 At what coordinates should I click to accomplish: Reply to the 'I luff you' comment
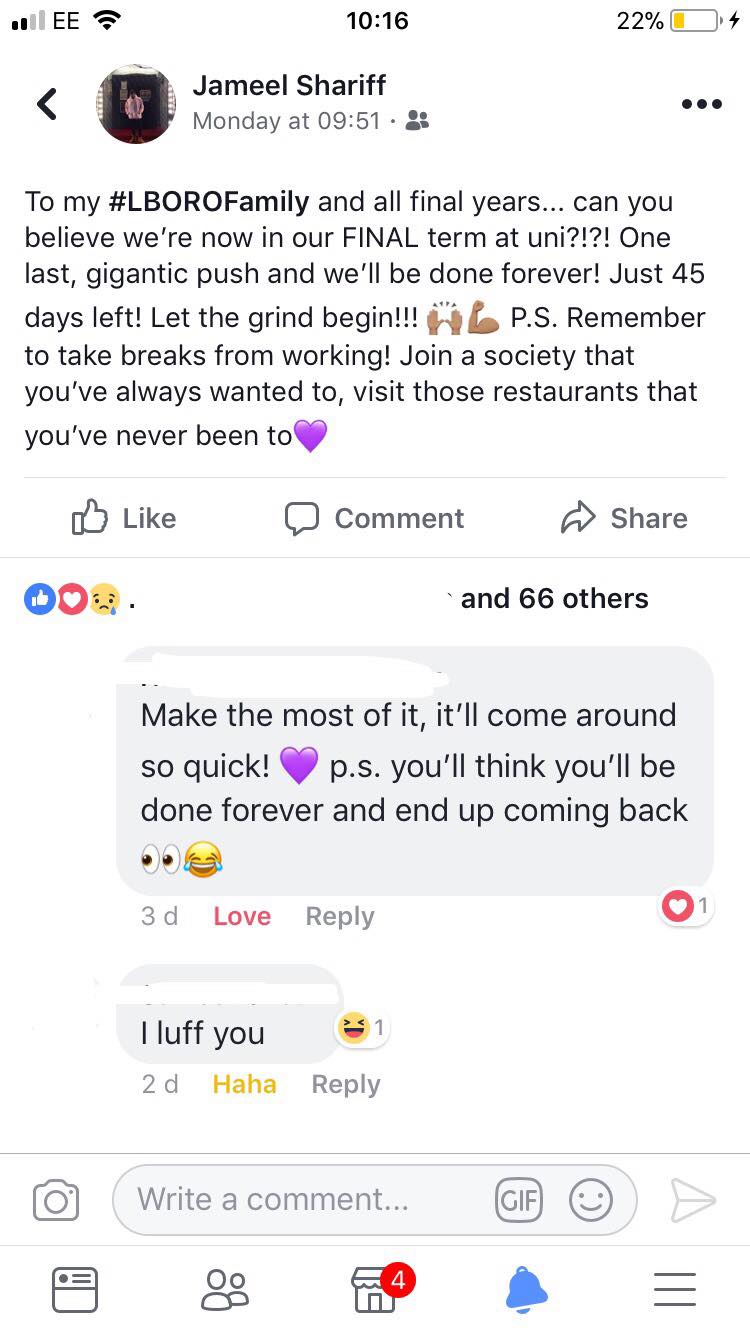(x=346, y=1084)
